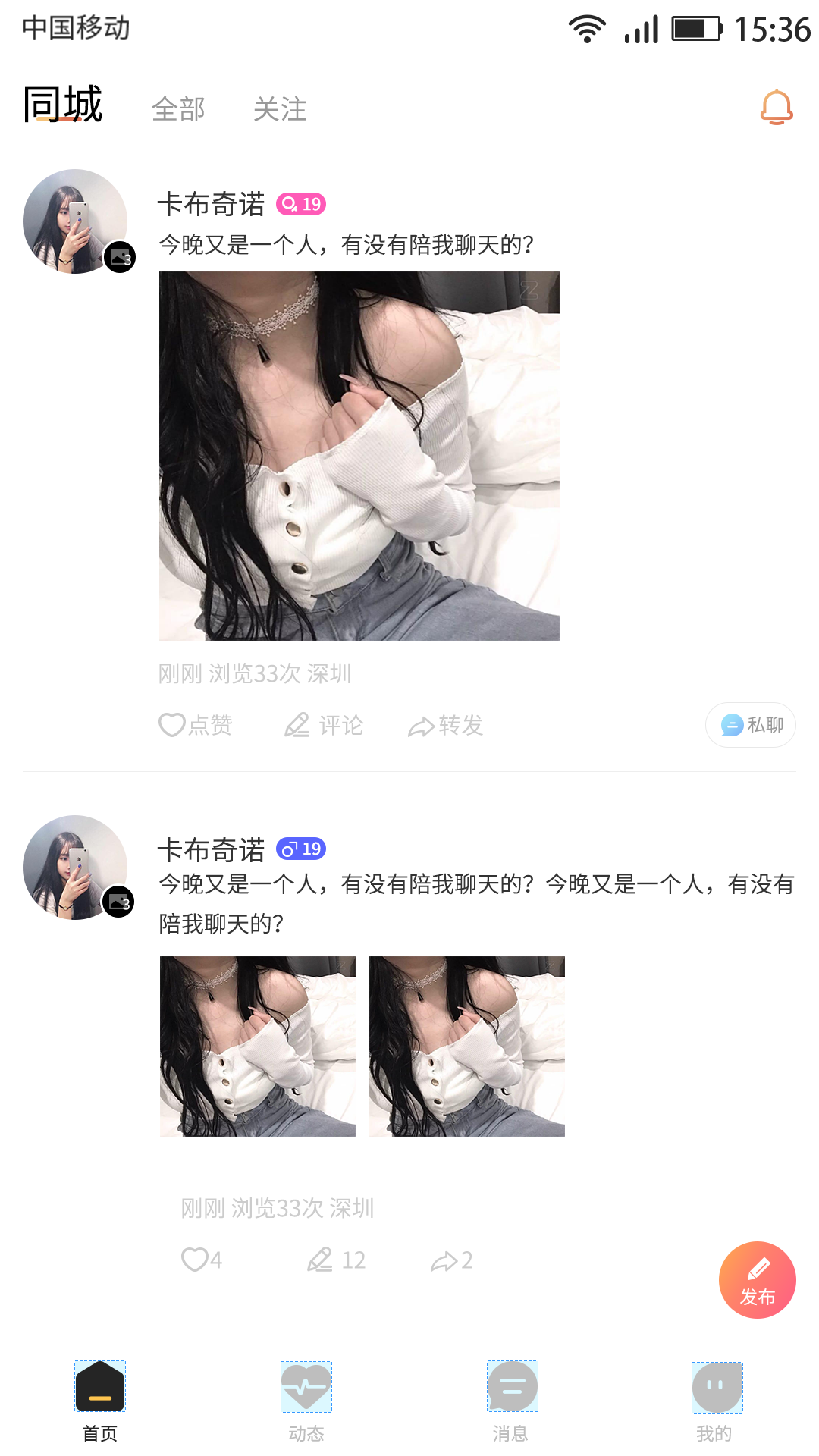Viewport: 819px width, 1456px height.
Task: Open second post's avatar of 卡布奇诺
Action: 75,868
